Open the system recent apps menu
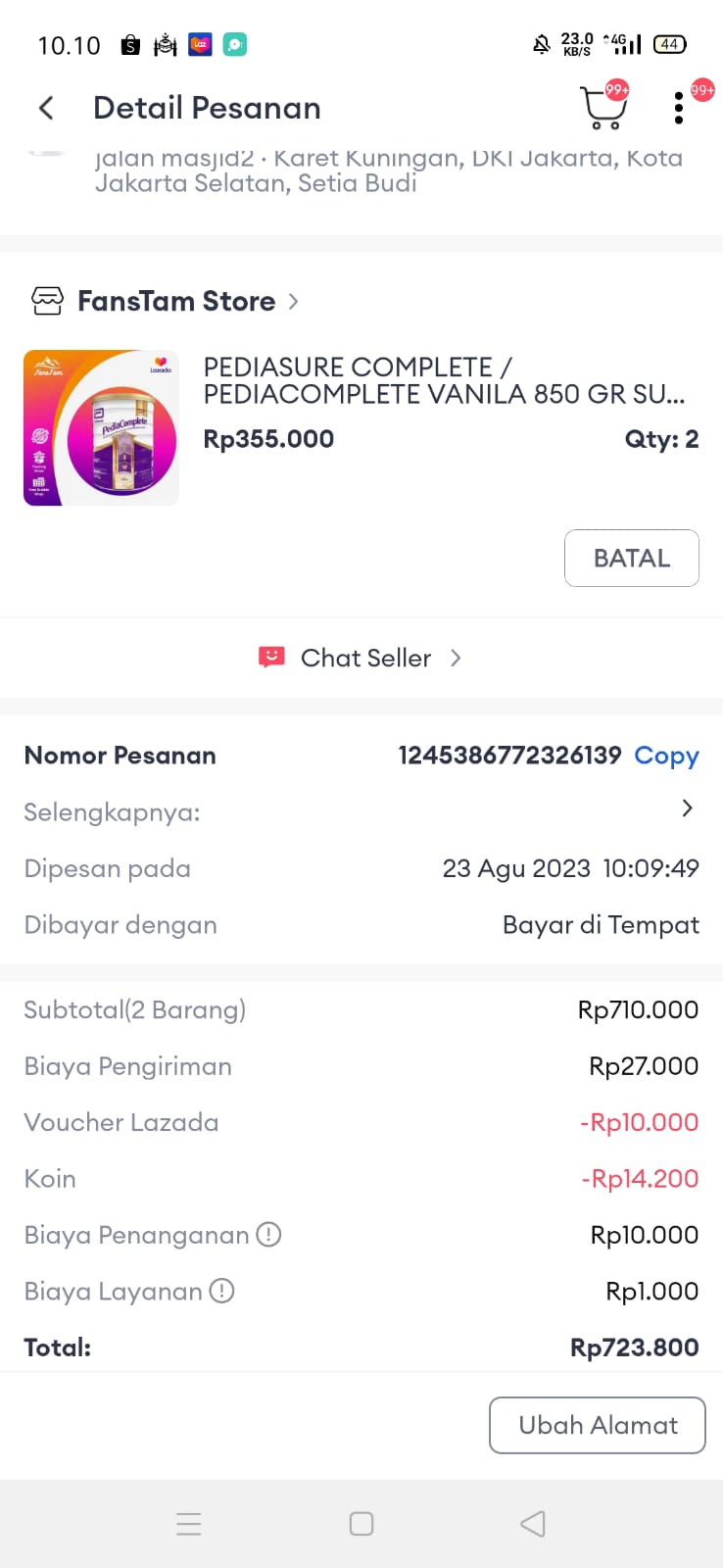The height and width of the screenshot is (1568, 723). point(189,1524)
